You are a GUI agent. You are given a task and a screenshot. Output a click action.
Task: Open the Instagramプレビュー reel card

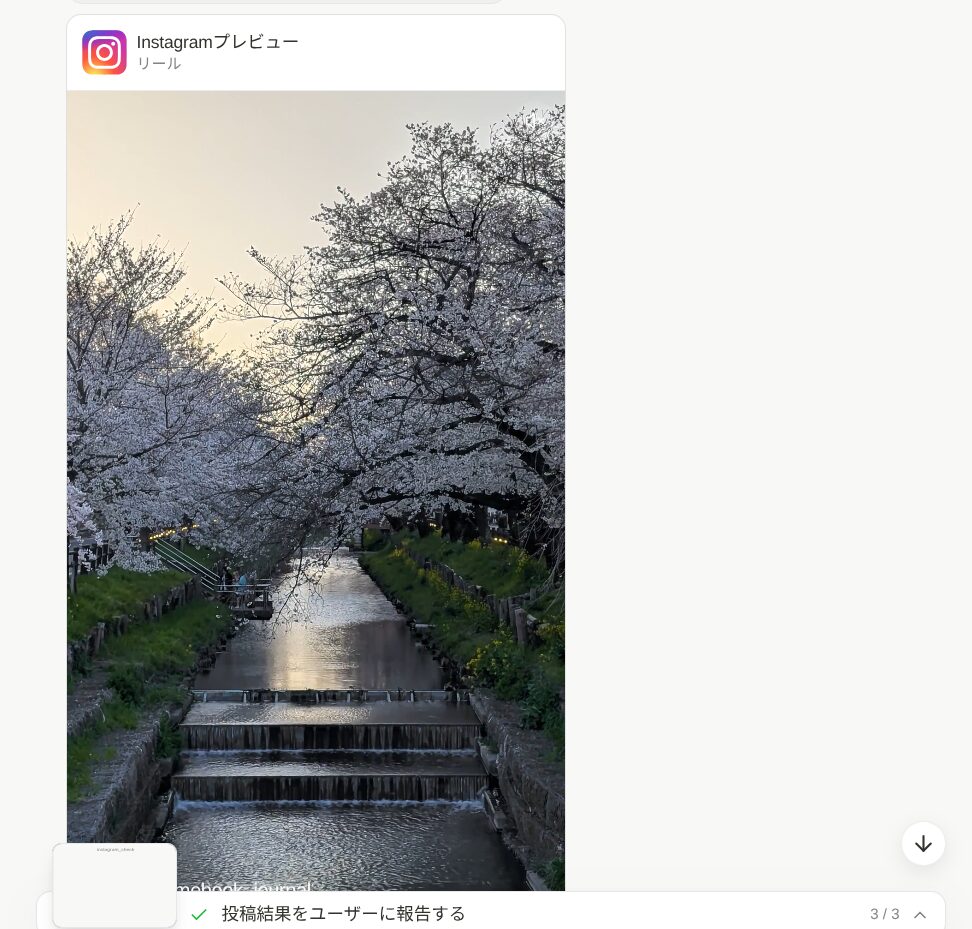[315, 53]
